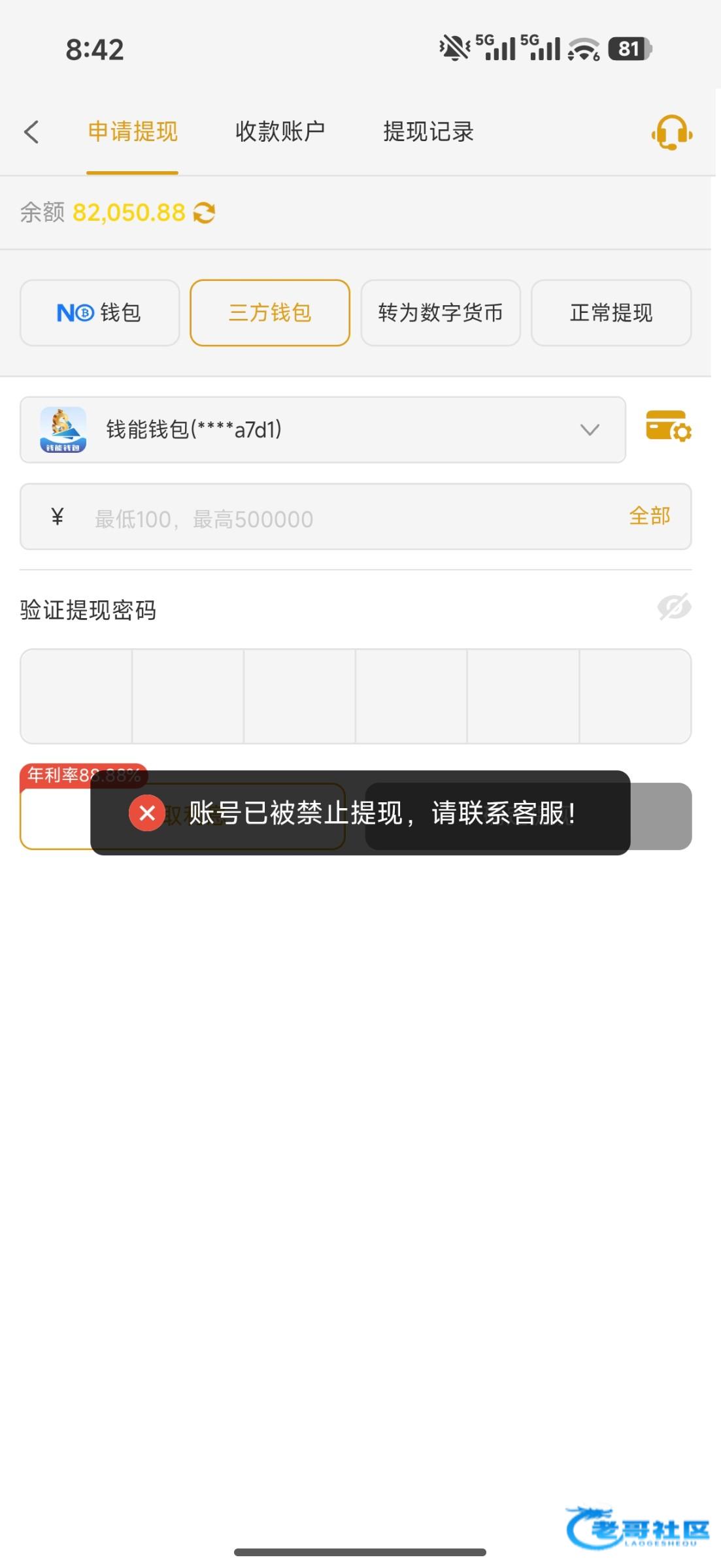Viewport: 721px width, 1568px height.
Task: Refresh the balance amount
Action: (x=205, y=213)
